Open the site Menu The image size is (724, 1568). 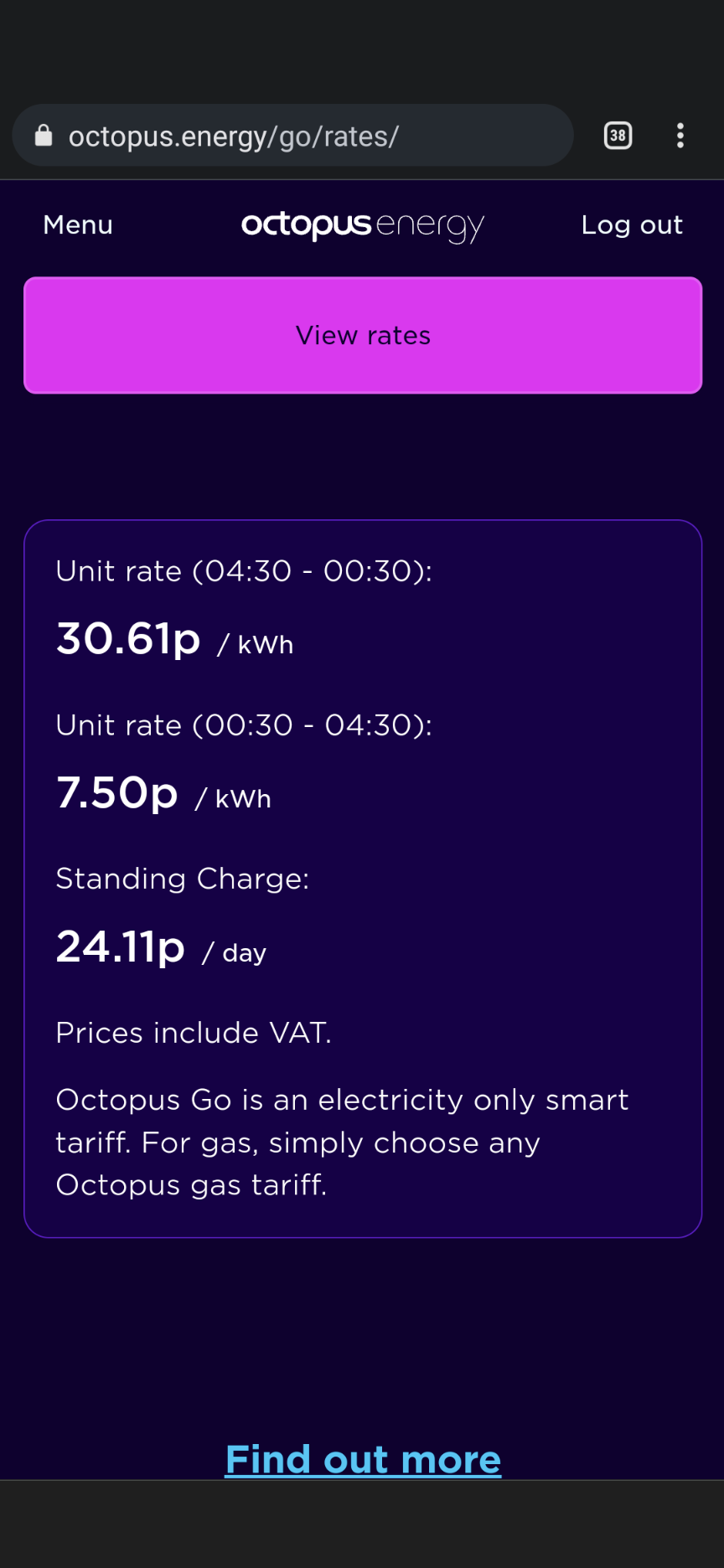[78, 224]
